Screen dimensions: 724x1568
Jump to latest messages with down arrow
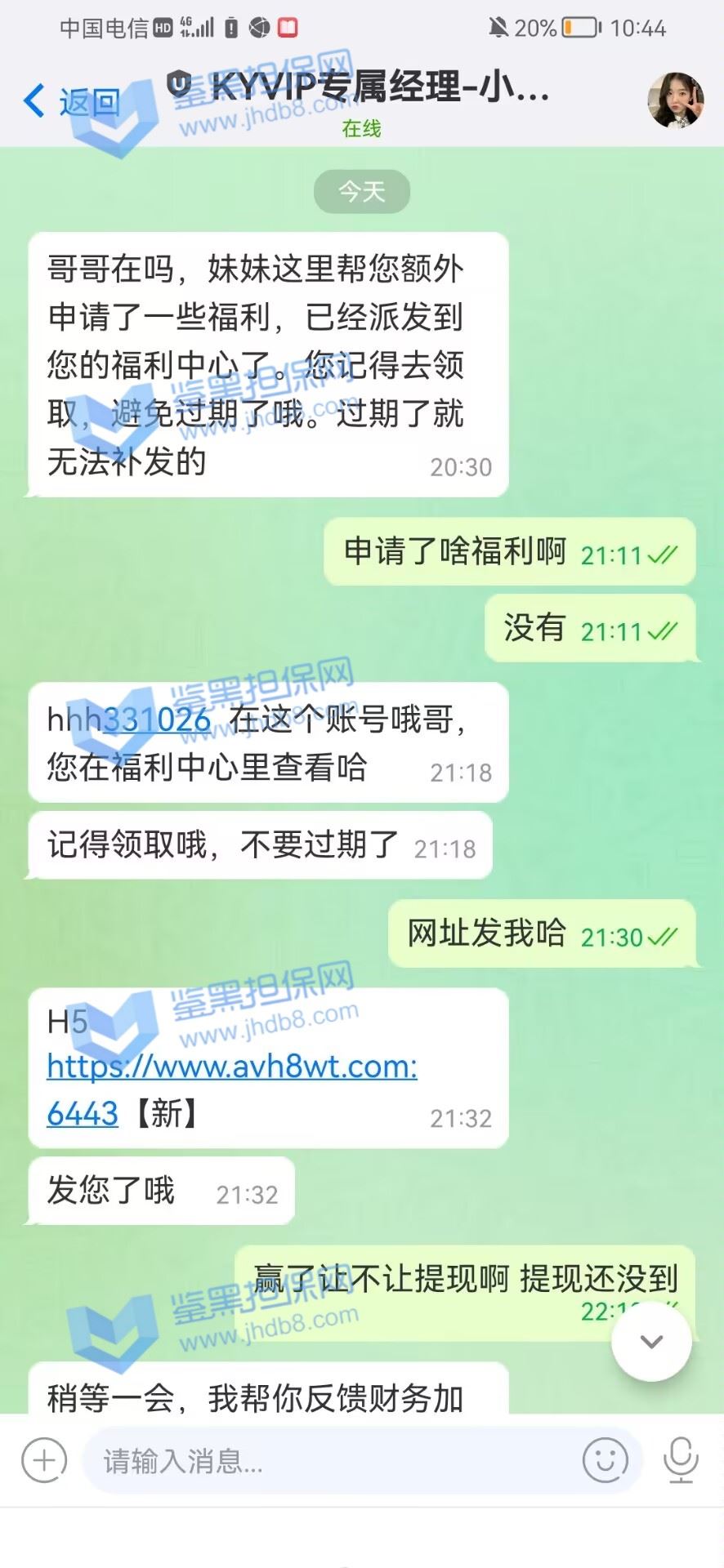click(x=651, y=1342)
